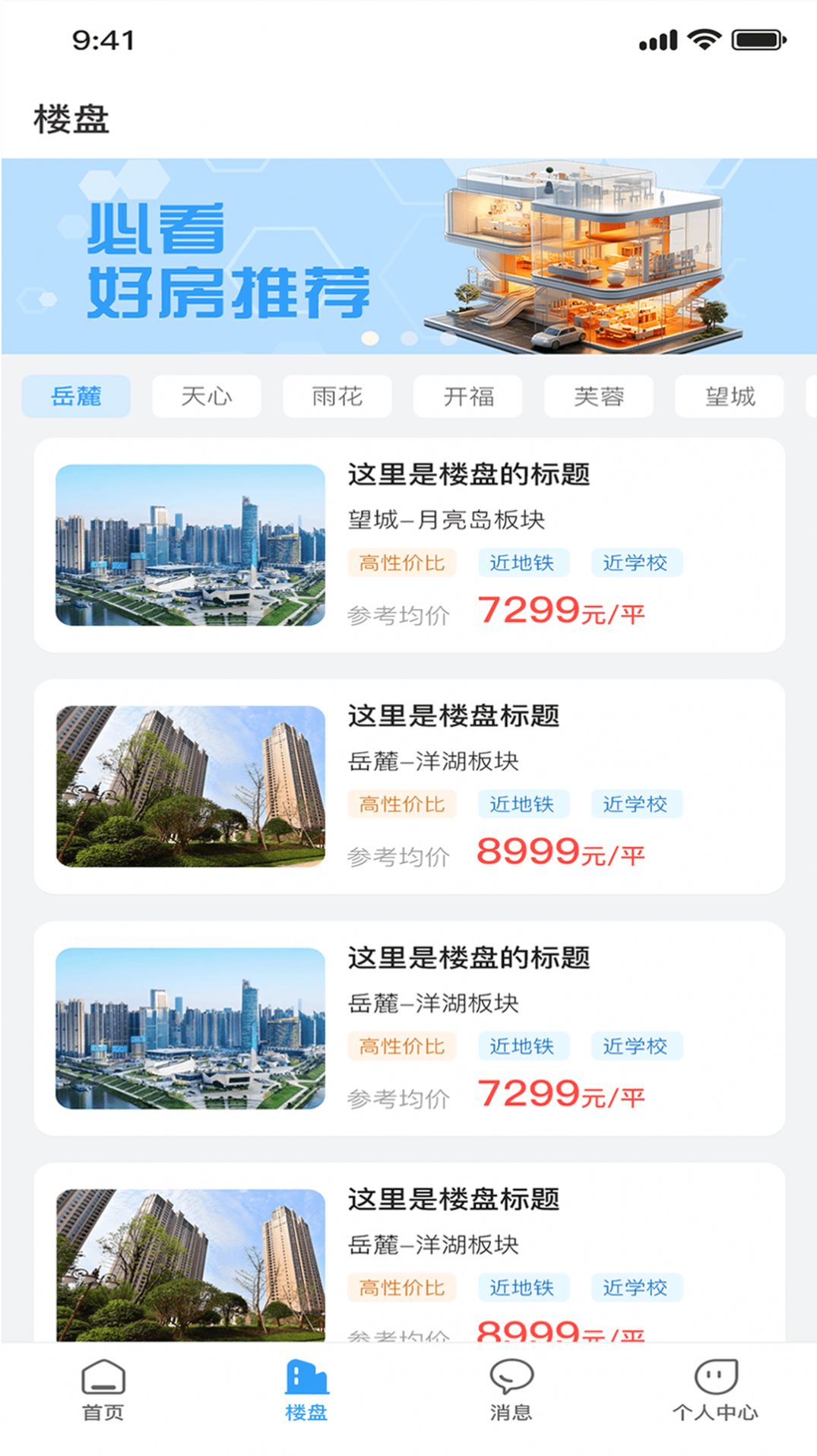Choose the 雨花 district filter

(x=337, y=396)
